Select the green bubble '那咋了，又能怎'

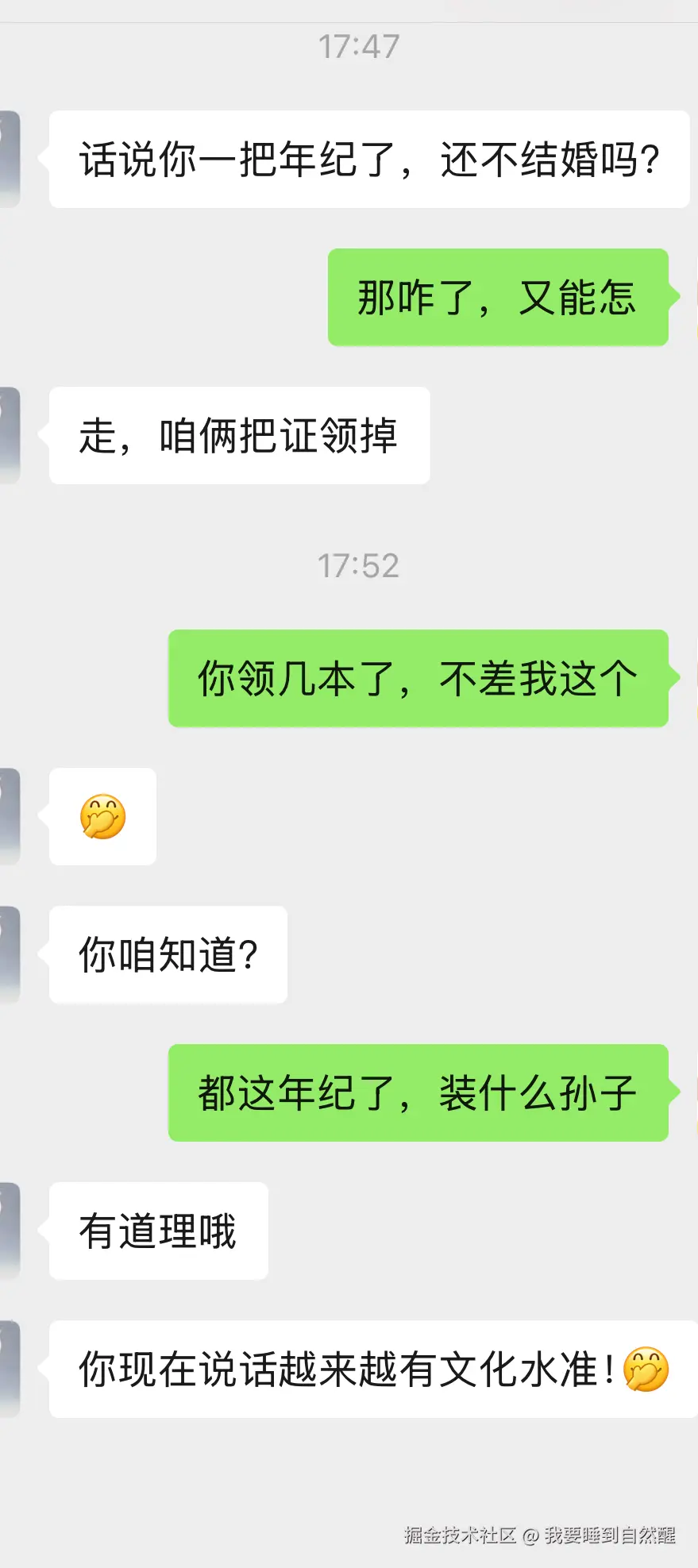coord(498,299)
